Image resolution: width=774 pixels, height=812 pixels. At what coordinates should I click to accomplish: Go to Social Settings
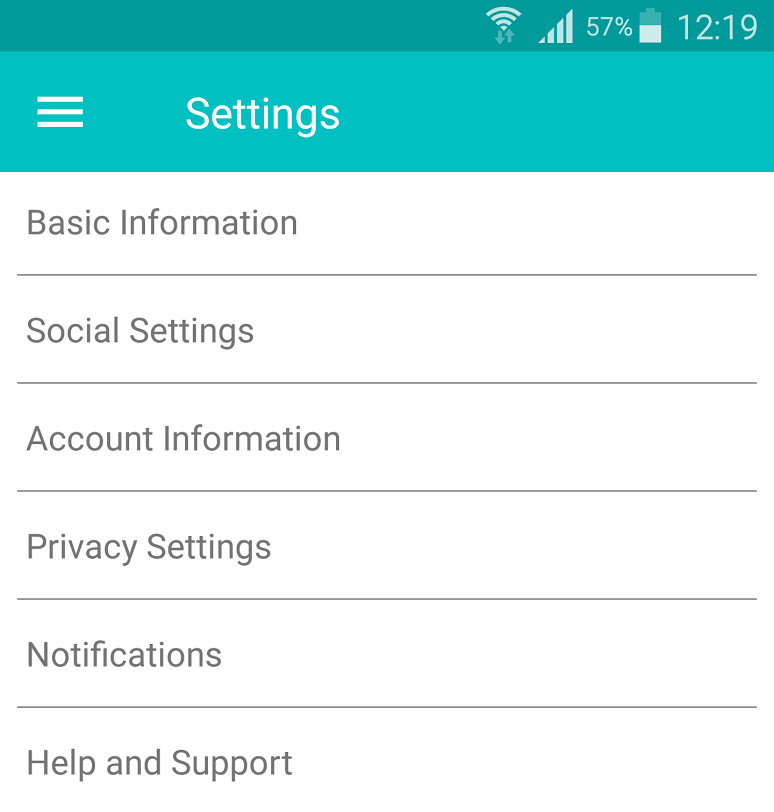pyautogui.click(x=140, y=331)
